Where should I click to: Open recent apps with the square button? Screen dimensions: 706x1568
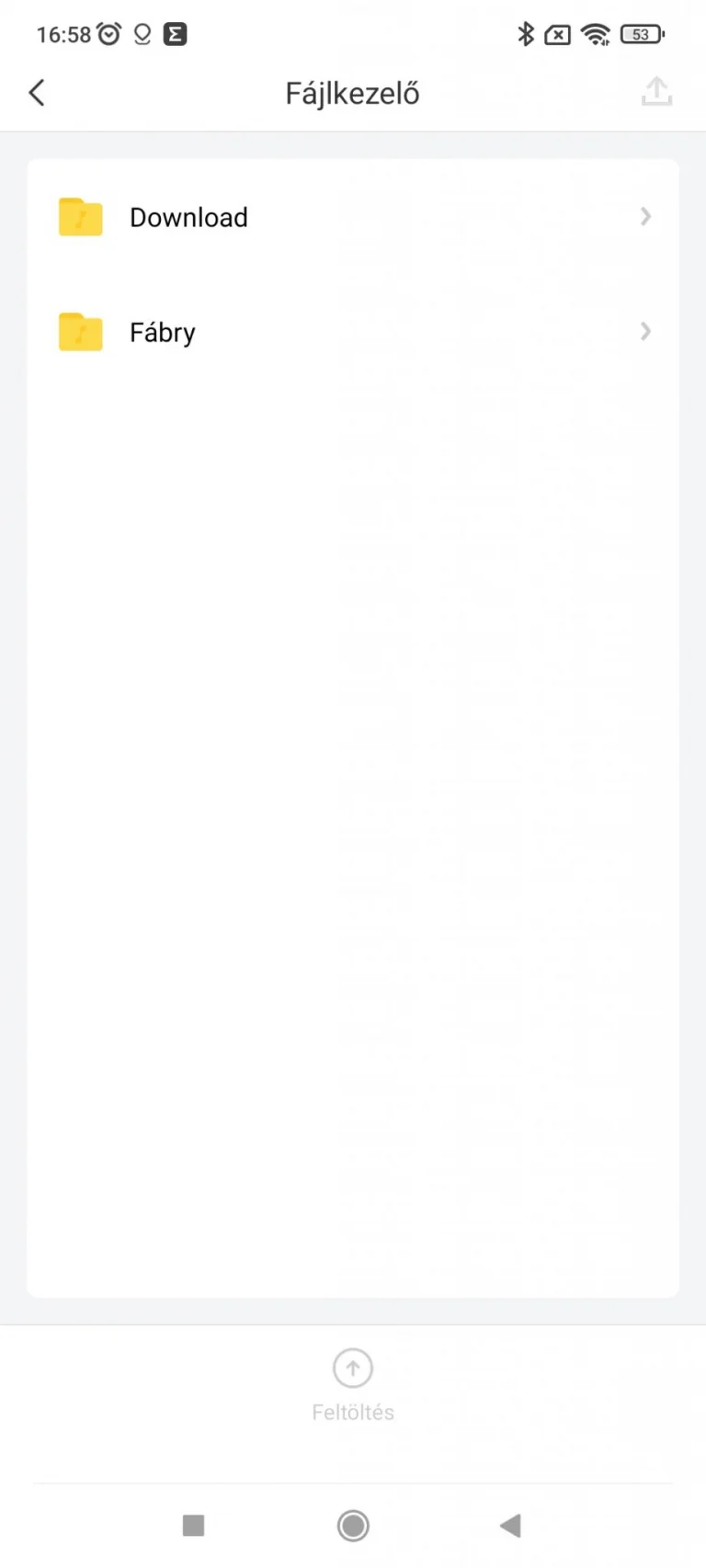pyautogui.click(x=193, y=1526)
